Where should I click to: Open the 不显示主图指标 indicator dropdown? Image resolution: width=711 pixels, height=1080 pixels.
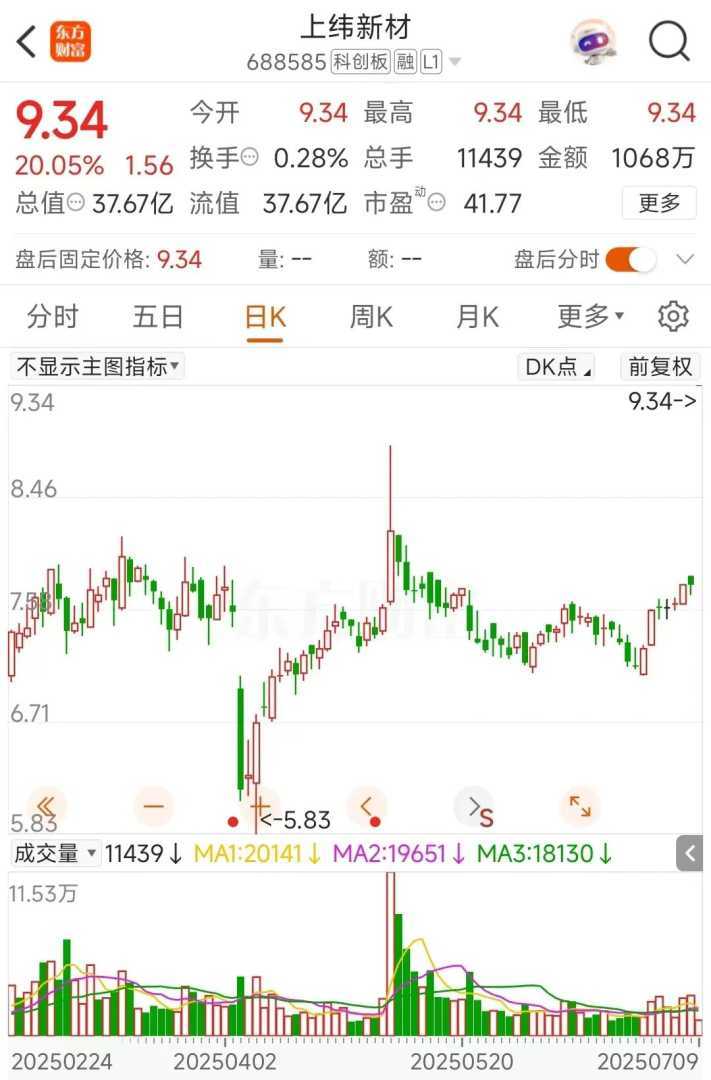pyautogui.click(x=97, y=367)
